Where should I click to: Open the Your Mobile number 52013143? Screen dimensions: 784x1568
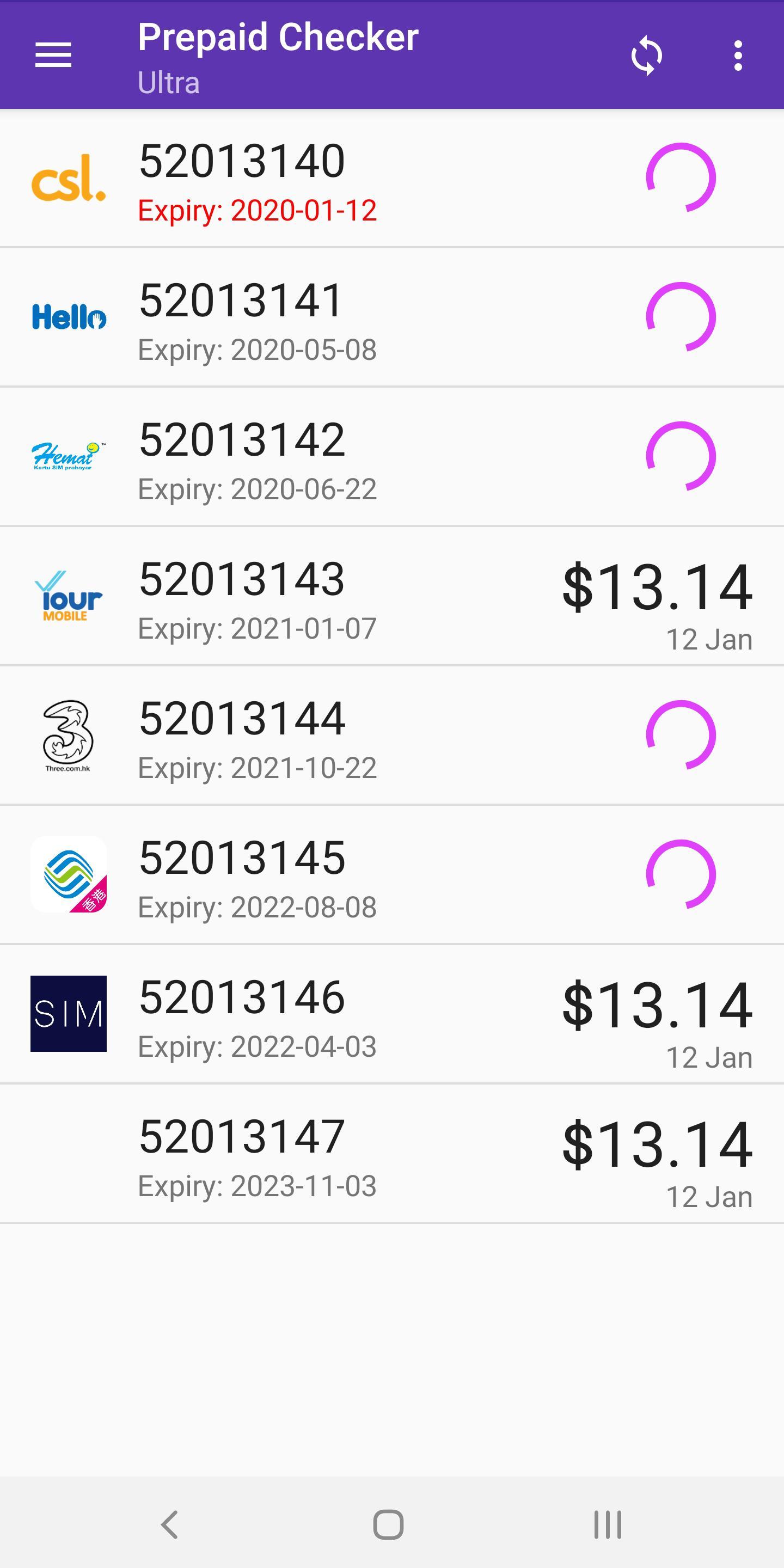[392, 596]
